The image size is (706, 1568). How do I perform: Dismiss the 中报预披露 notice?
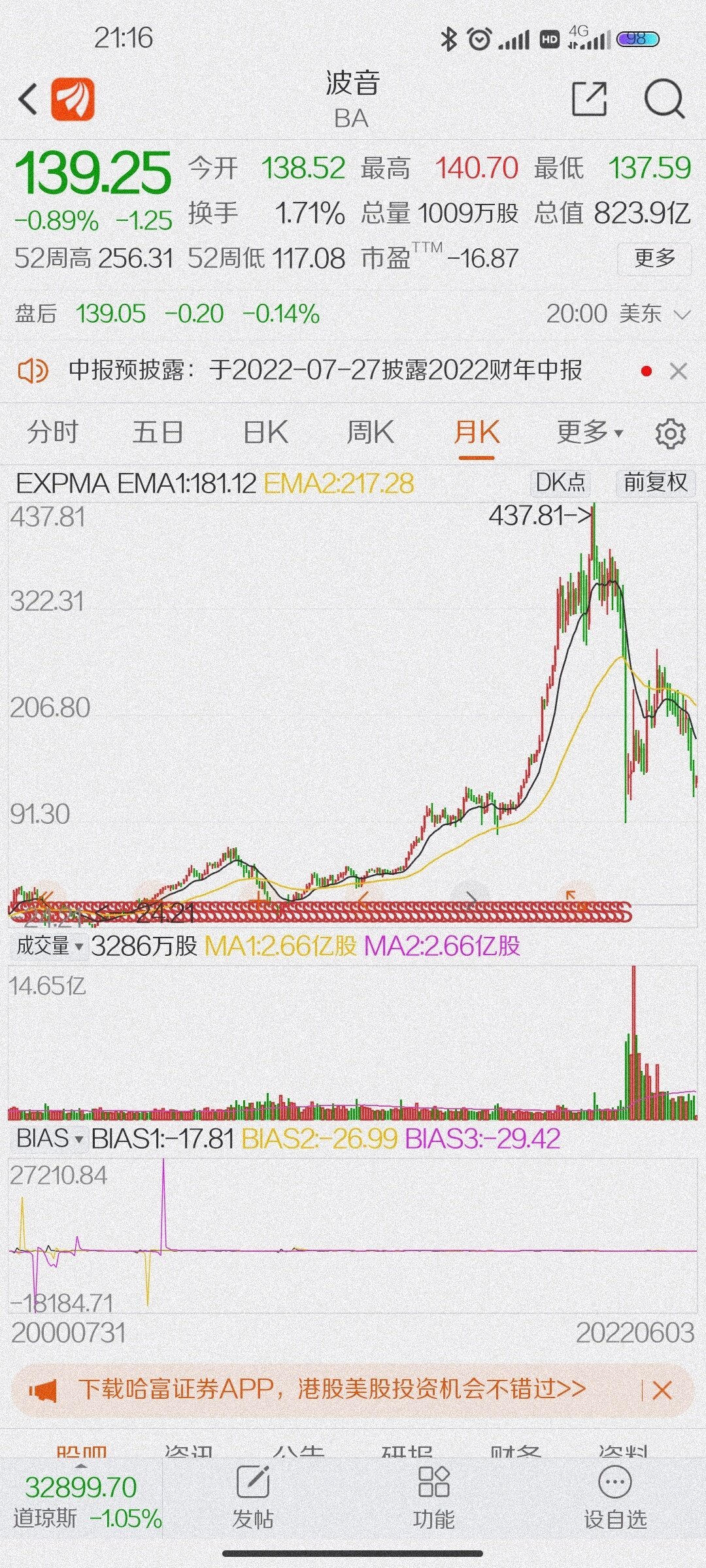[679, 372]
